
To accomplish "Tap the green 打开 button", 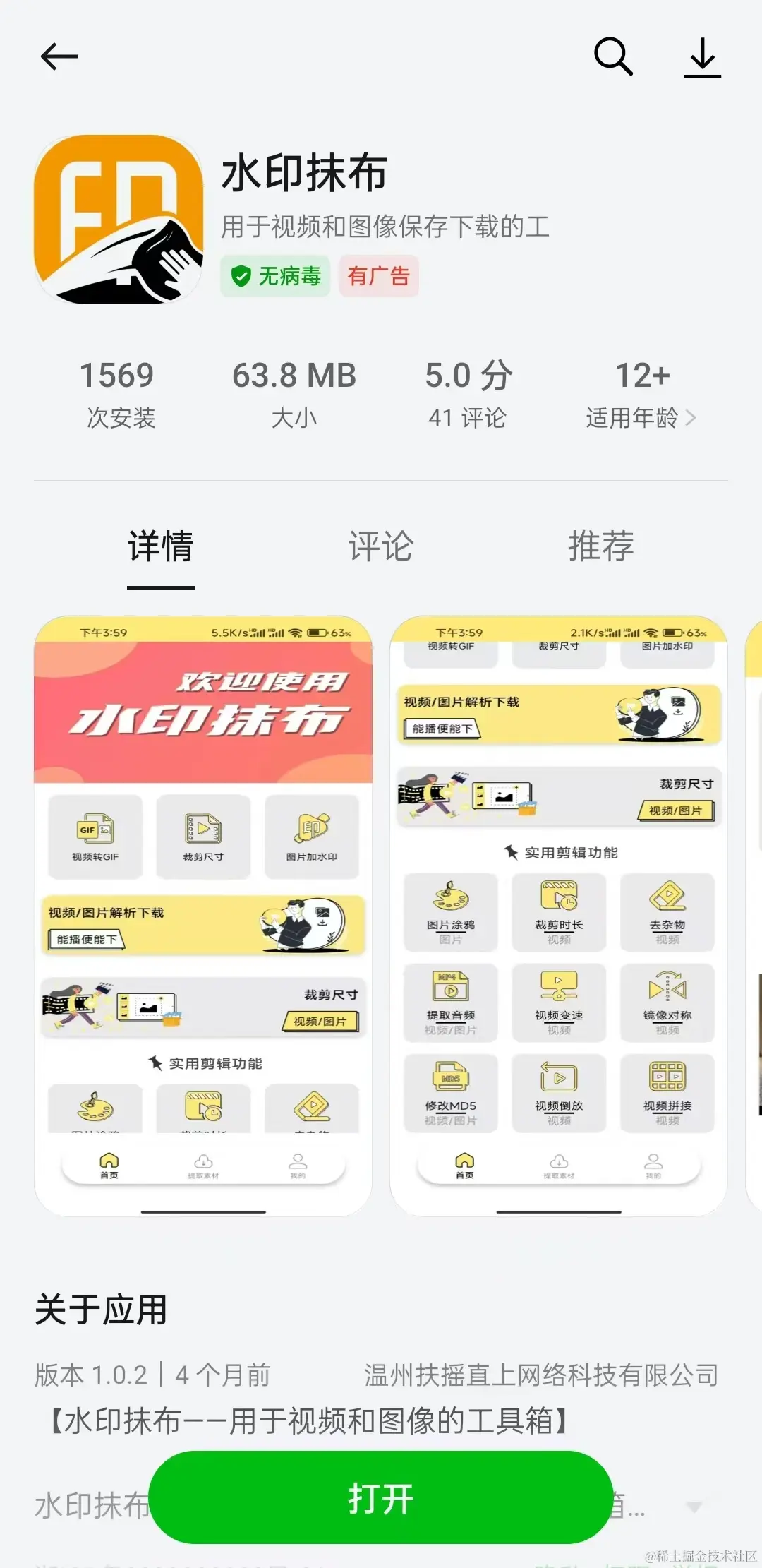I will click(380, 1498).
